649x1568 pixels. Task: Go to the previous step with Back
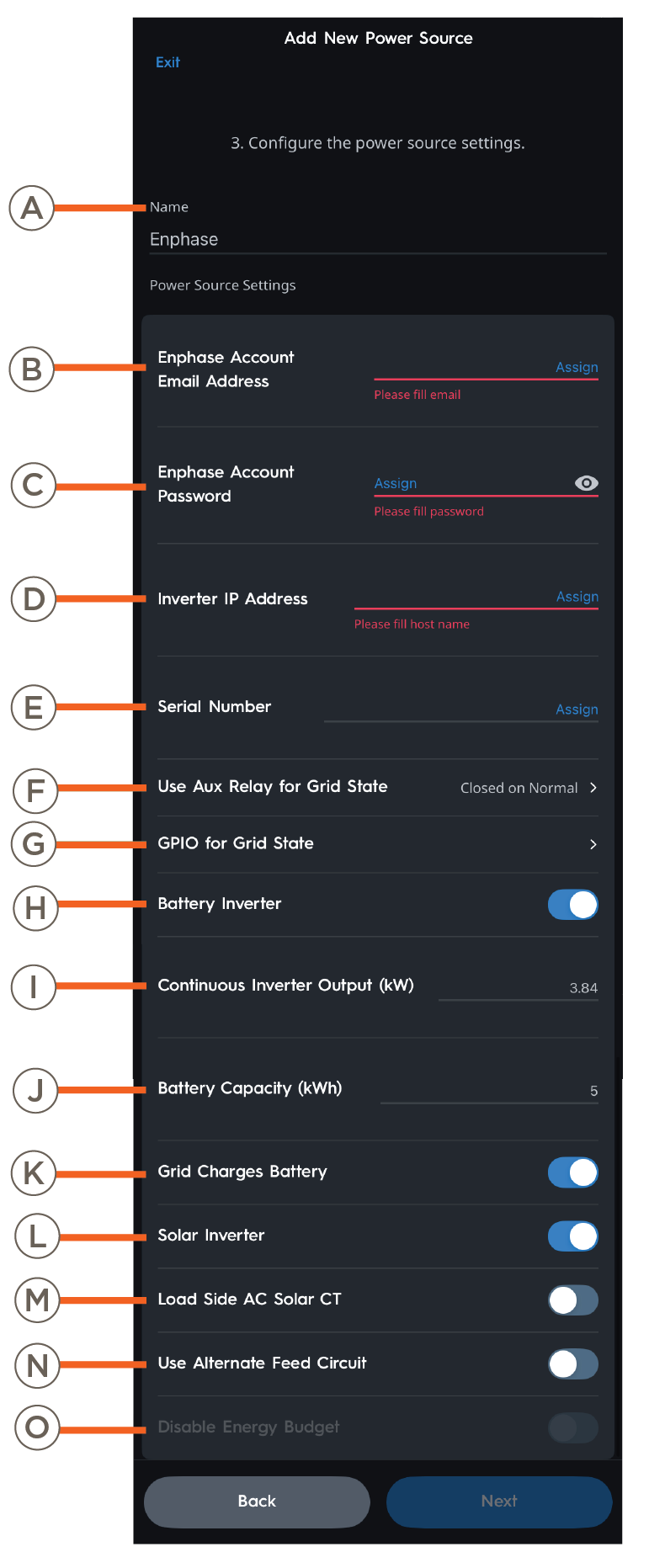point(257,1502)
